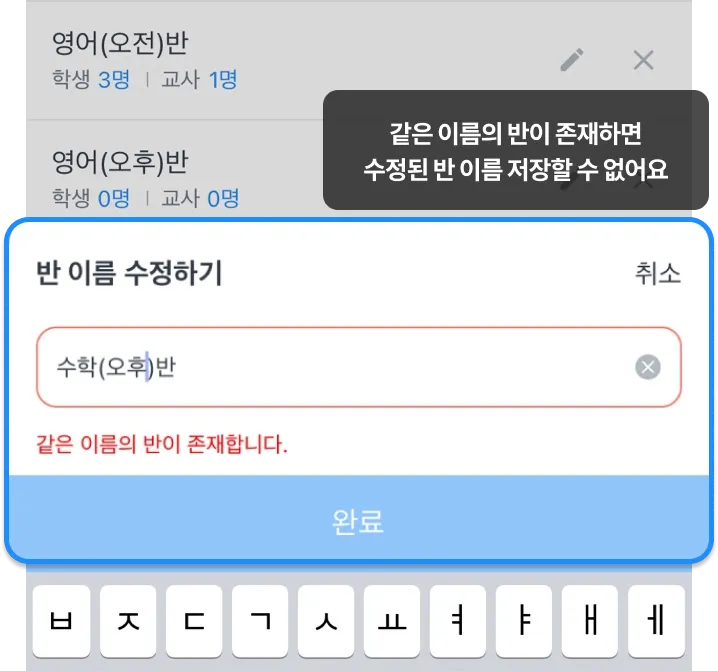Focus the class name text field

click(359, 367)
